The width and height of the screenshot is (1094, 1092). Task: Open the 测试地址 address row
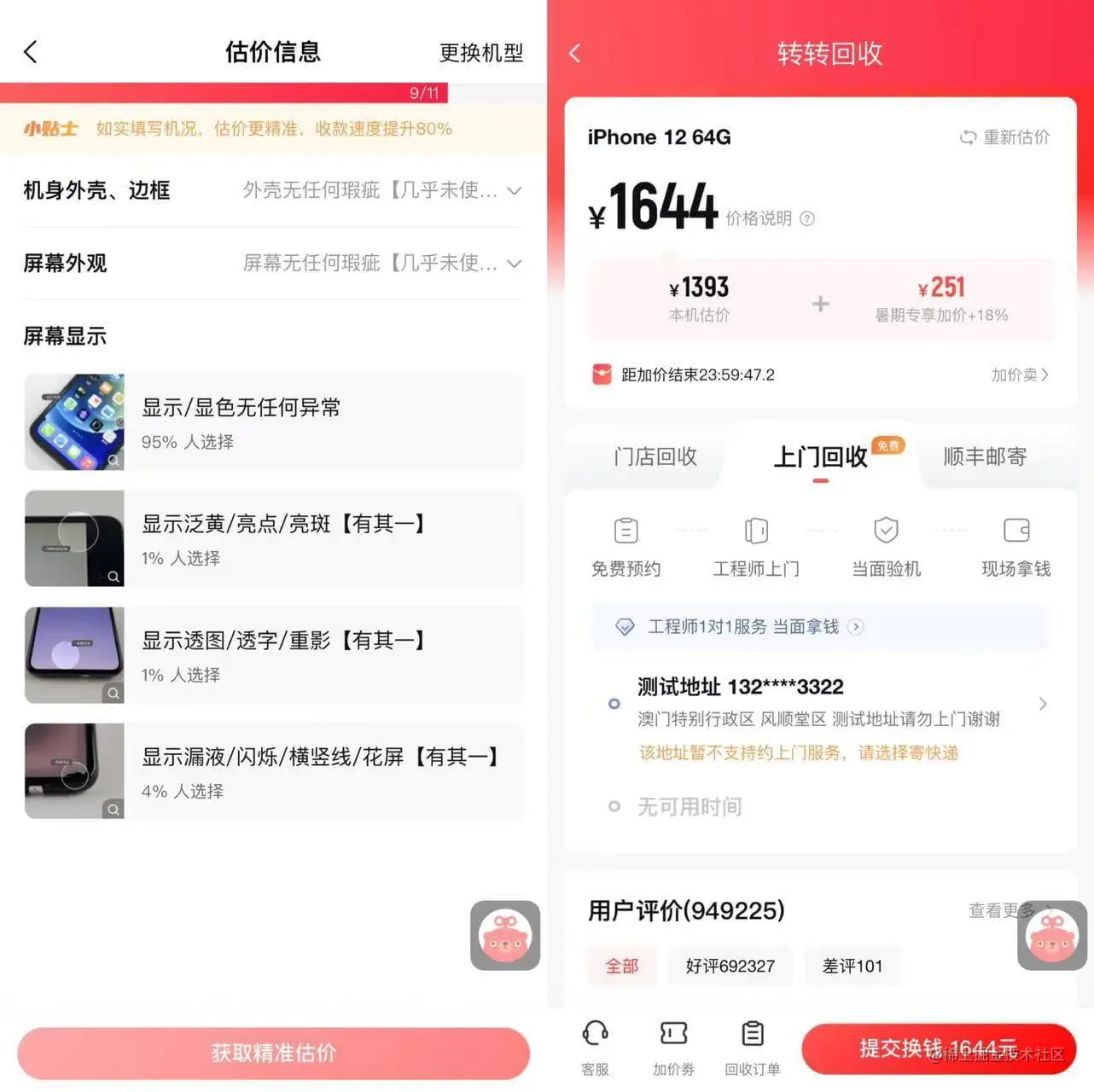click(819, 704)
